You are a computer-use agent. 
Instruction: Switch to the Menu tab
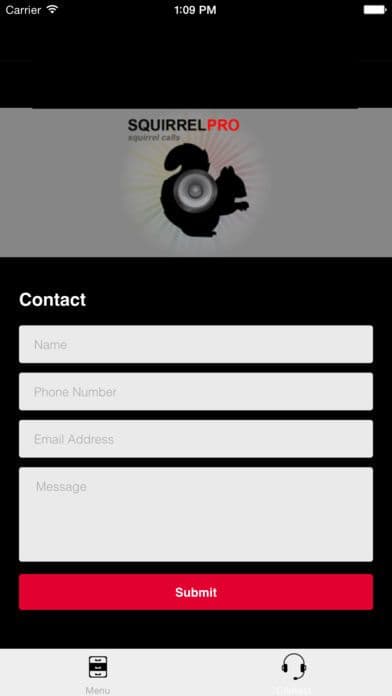coord(98,673)
